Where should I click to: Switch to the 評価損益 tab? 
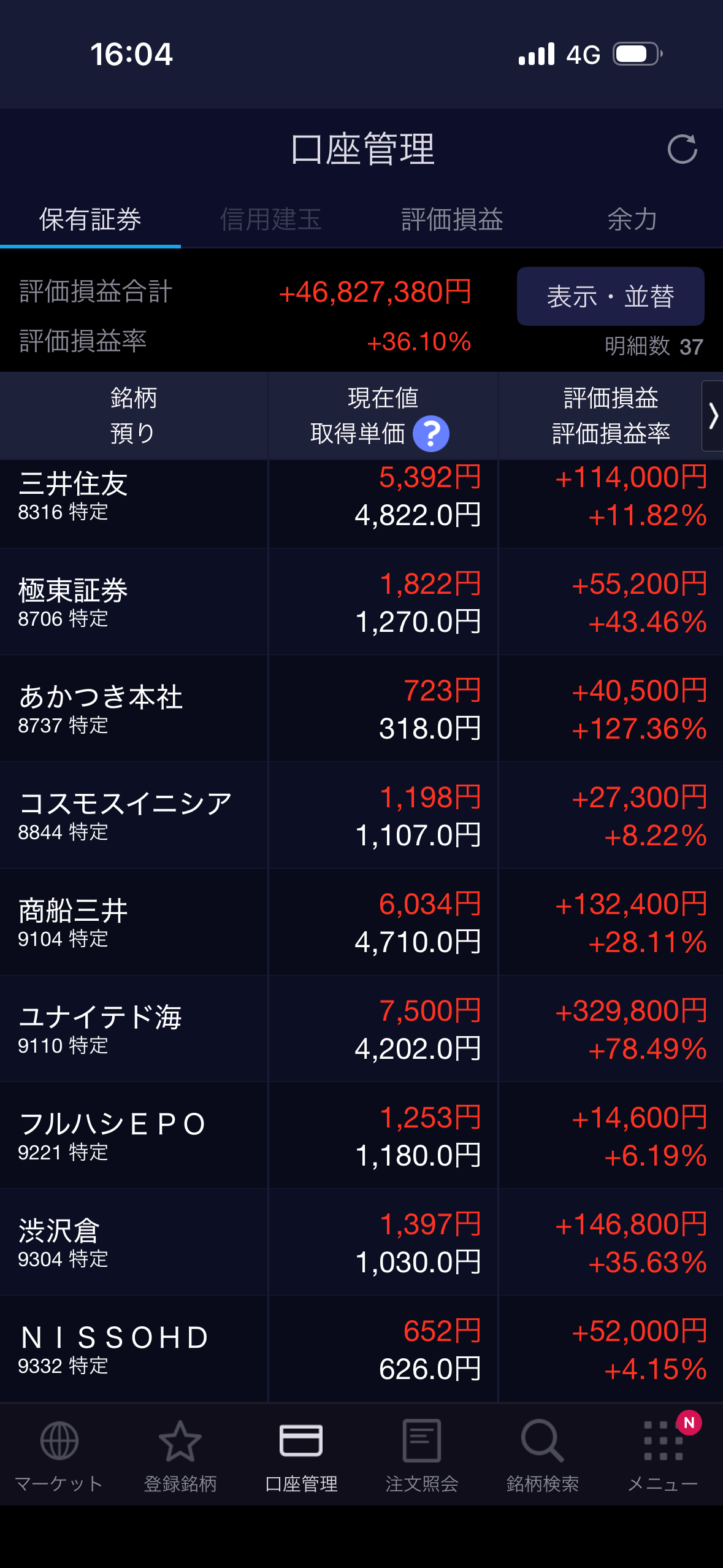click(x=452, y=220)
